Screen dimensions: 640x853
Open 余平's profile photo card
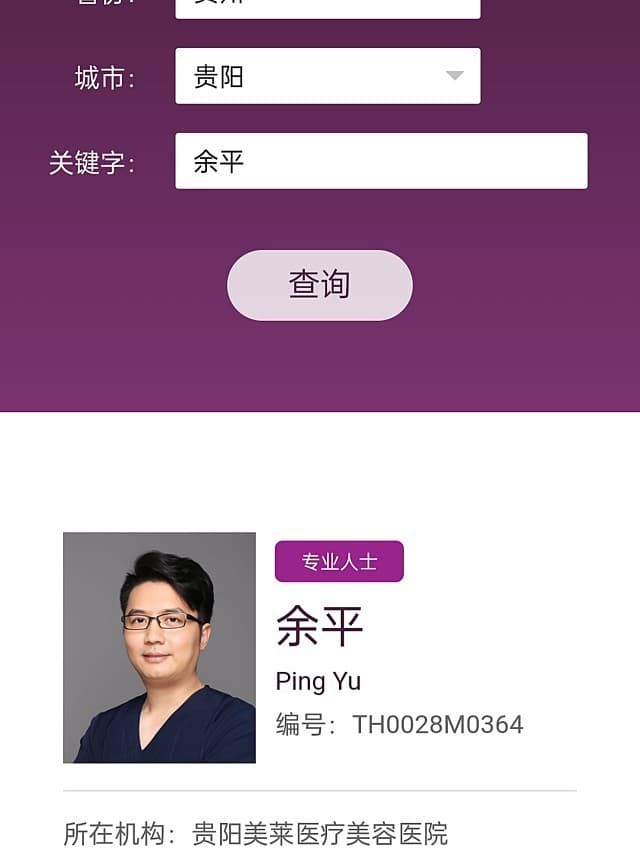tap(159, 647)
